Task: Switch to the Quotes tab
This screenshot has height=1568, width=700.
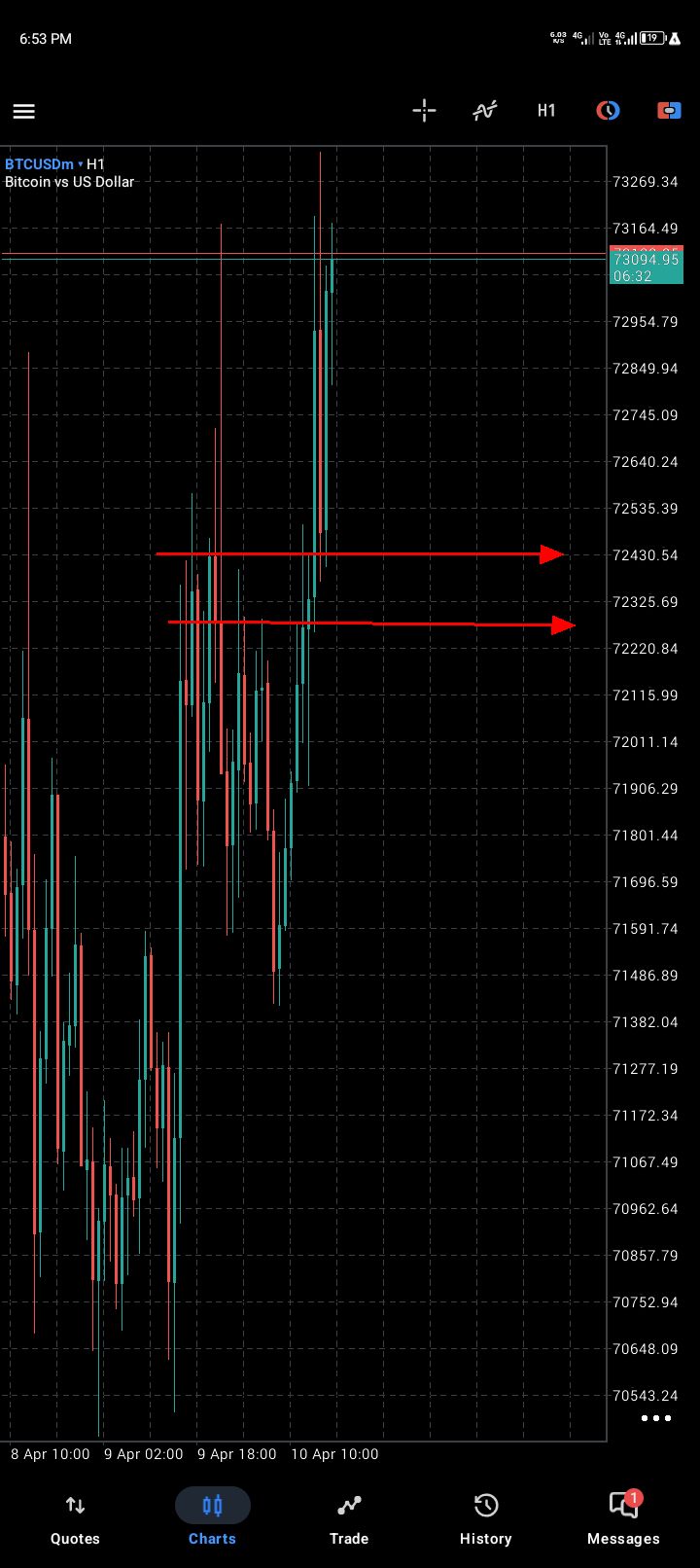Action: tap(75, 1518)
